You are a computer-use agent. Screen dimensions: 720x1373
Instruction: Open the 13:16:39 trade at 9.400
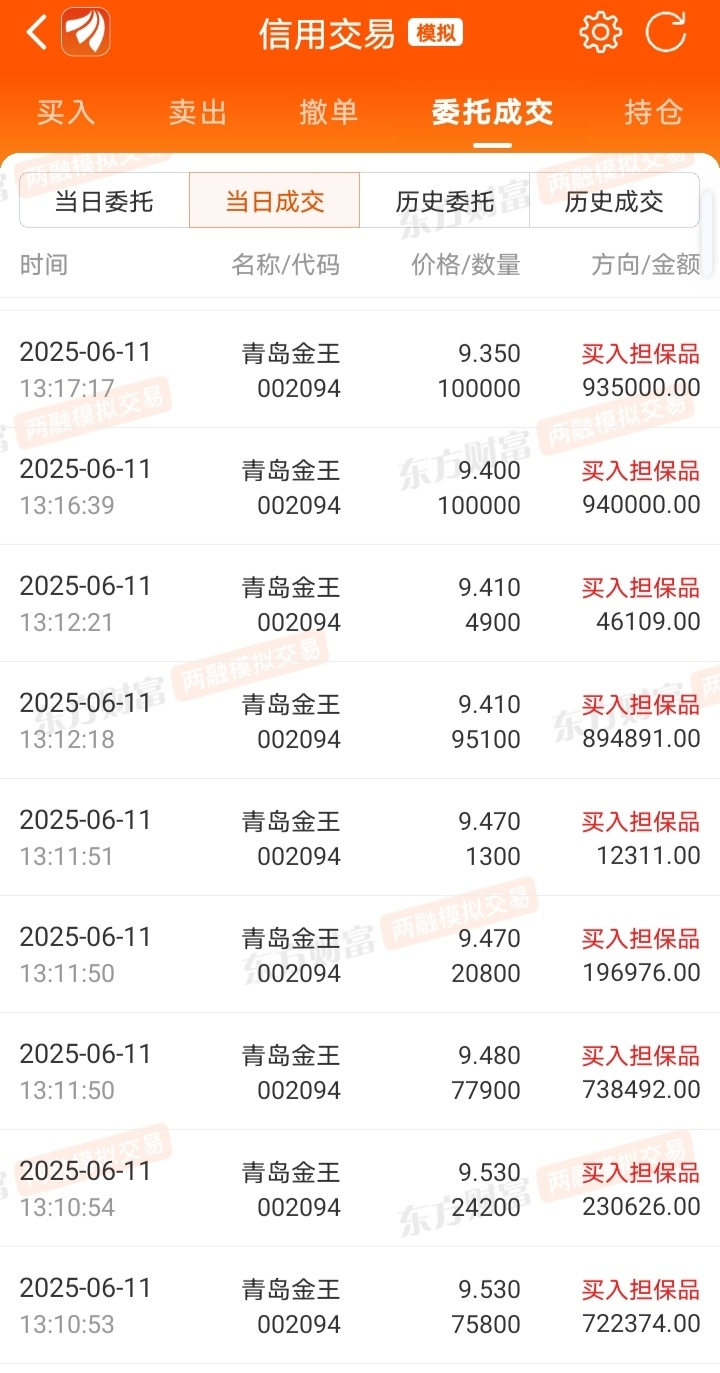point(360,486)
